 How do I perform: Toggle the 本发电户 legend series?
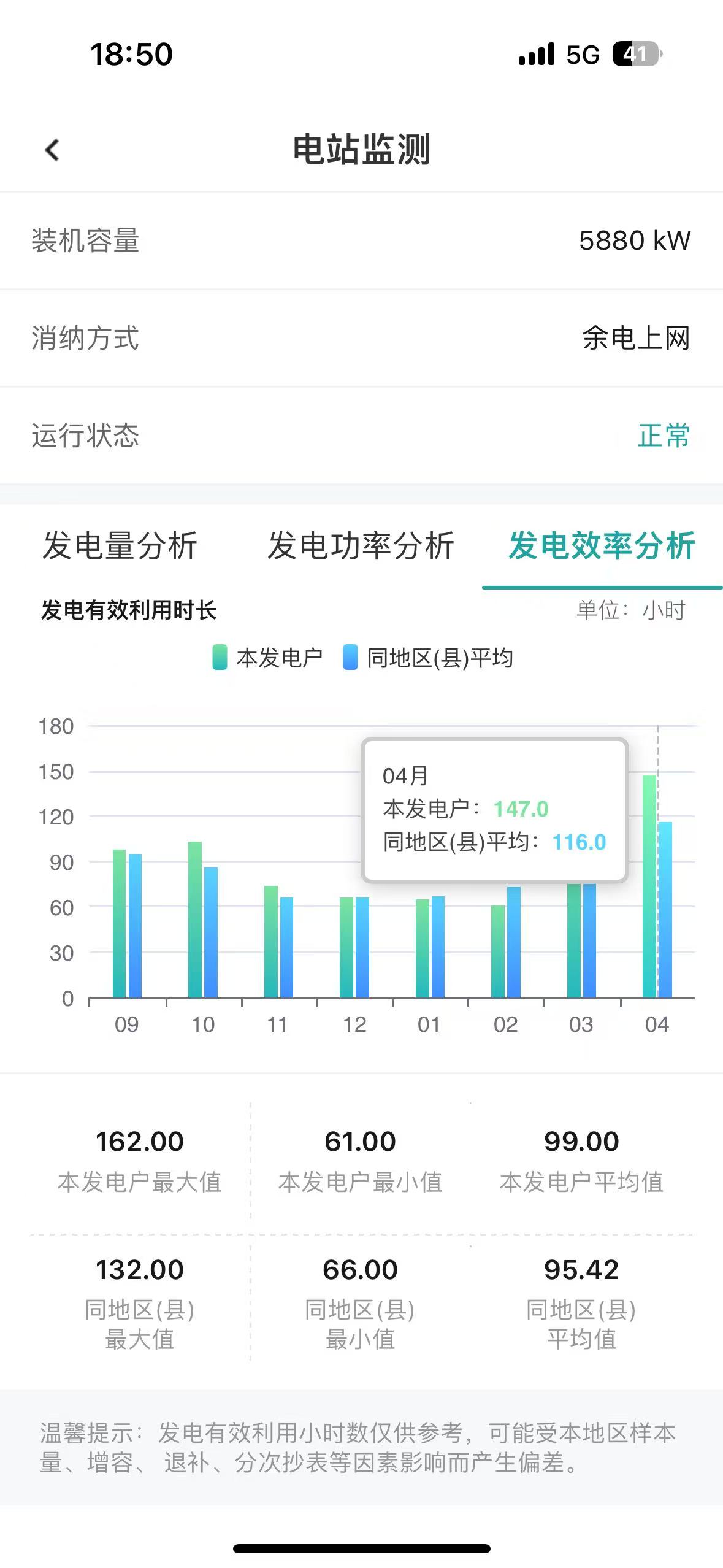pos(267,658)
